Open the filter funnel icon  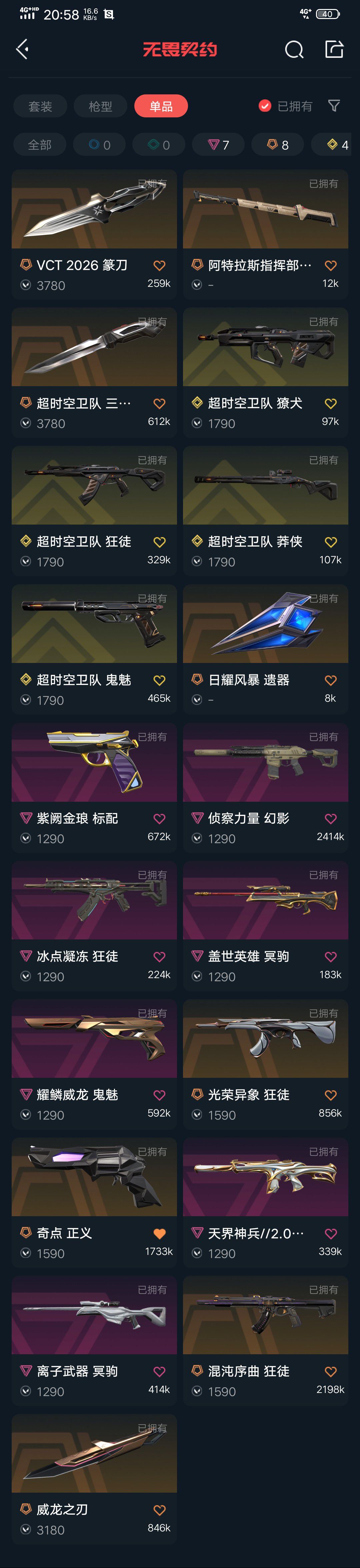(334, 106)
